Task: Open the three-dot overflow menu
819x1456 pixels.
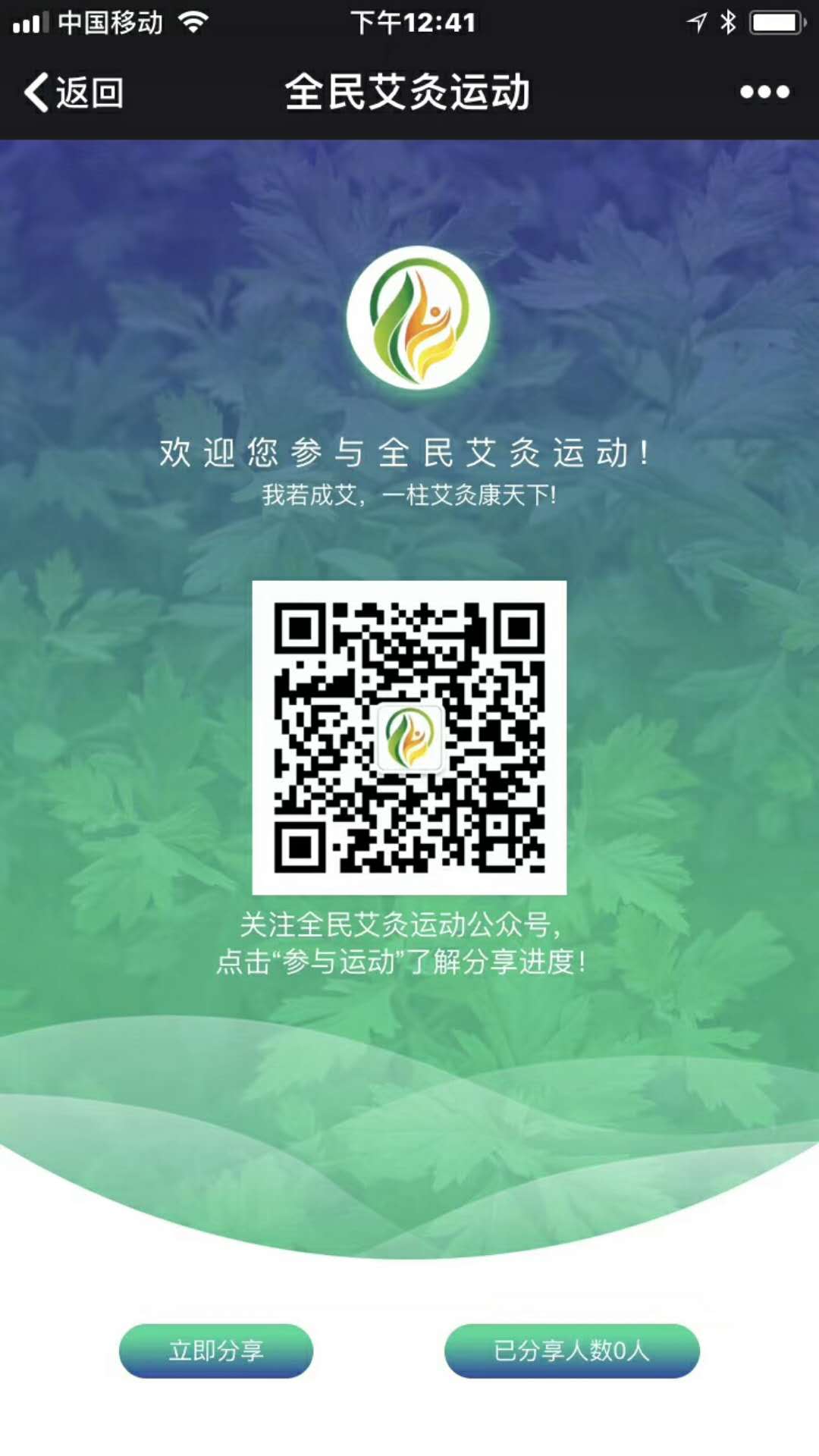Action: (x=764, y=93)
